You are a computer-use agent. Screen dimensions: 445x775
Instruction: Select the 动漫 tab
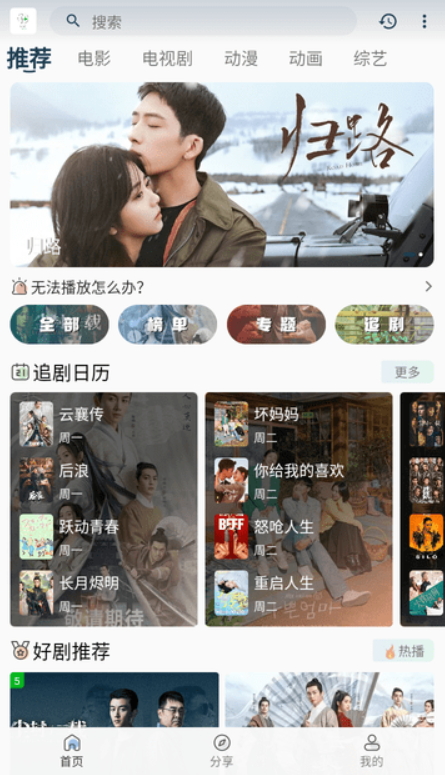[x=241, y=58]
